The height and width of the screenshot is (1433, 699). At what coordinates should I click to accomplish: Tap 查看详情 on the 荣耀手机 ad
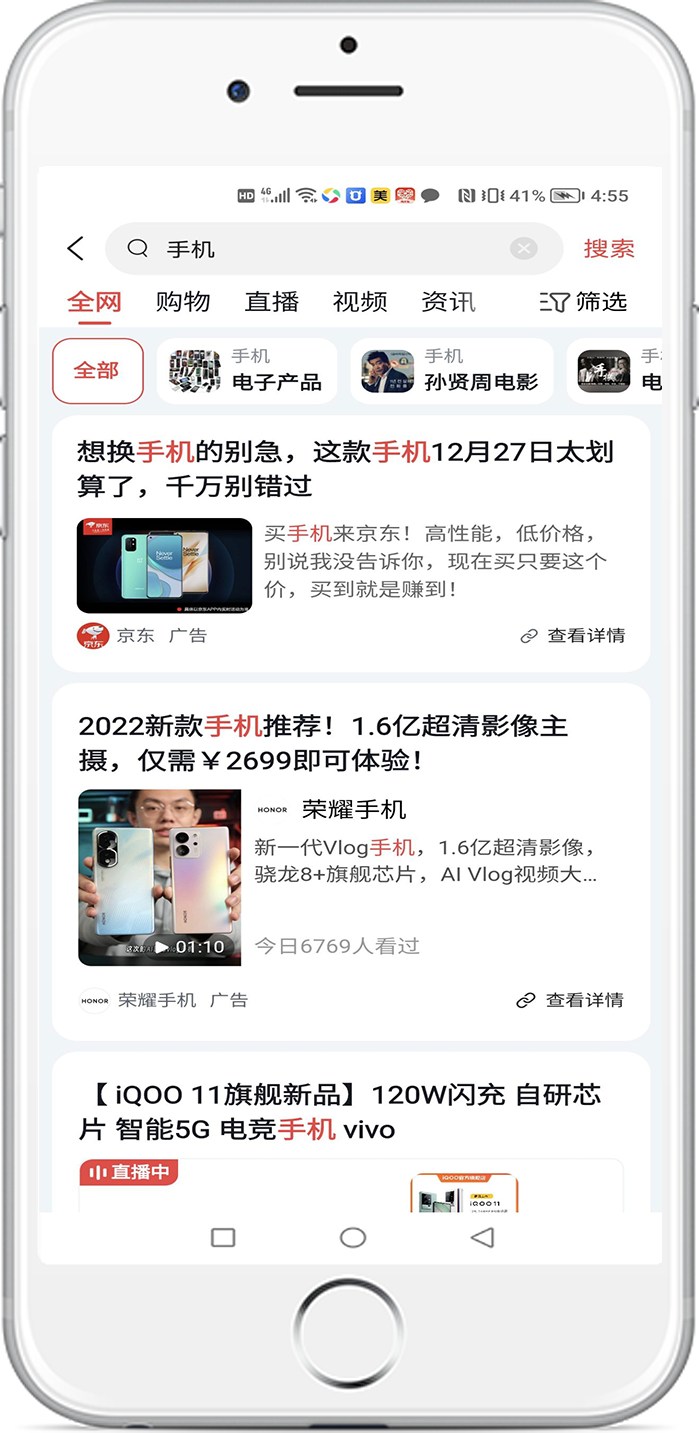(570, 1000)
